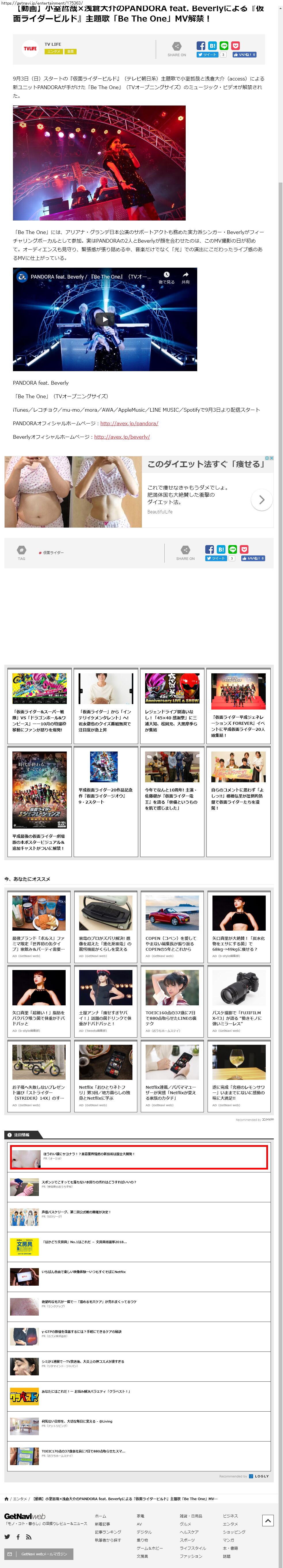Open the GetNavi web Twitter page in footer
283x1568 pixels.
(7, 1536)
